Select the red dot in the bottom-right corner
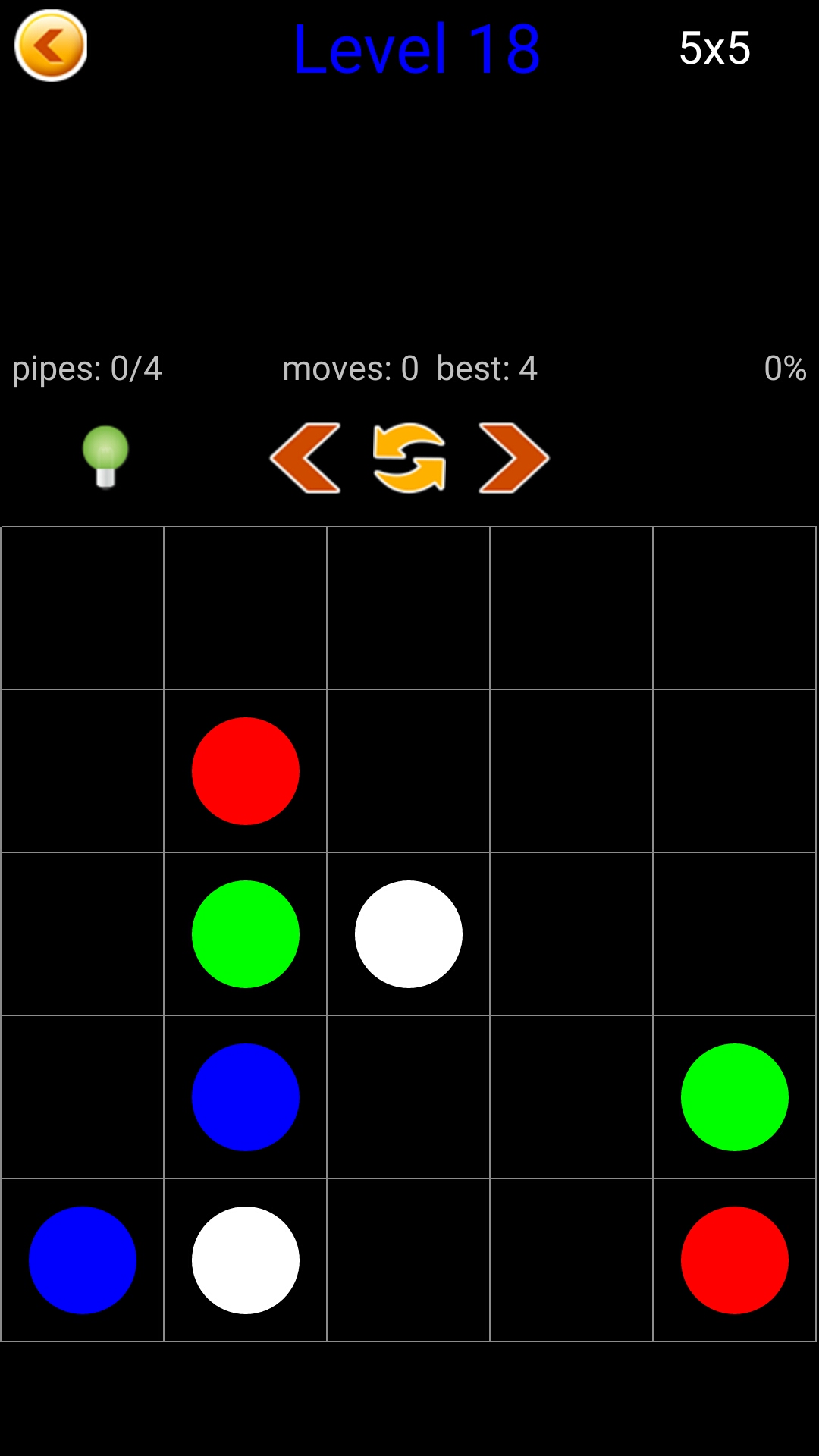 [734, 1260]
